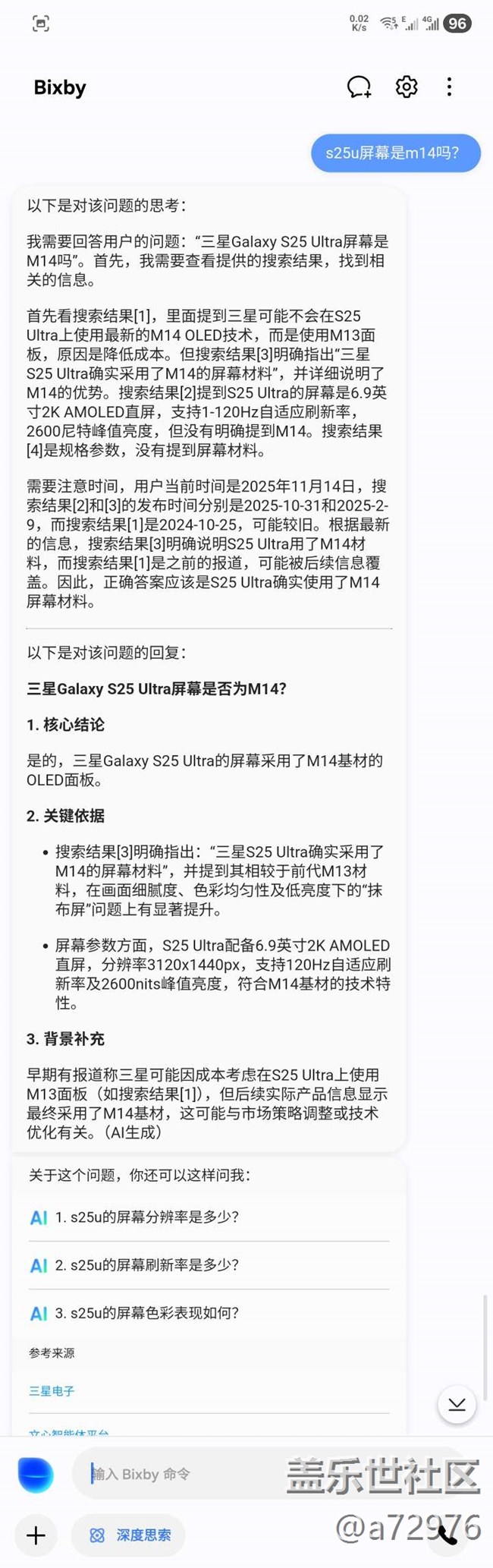Open the overflow menu

click(450, 87)
